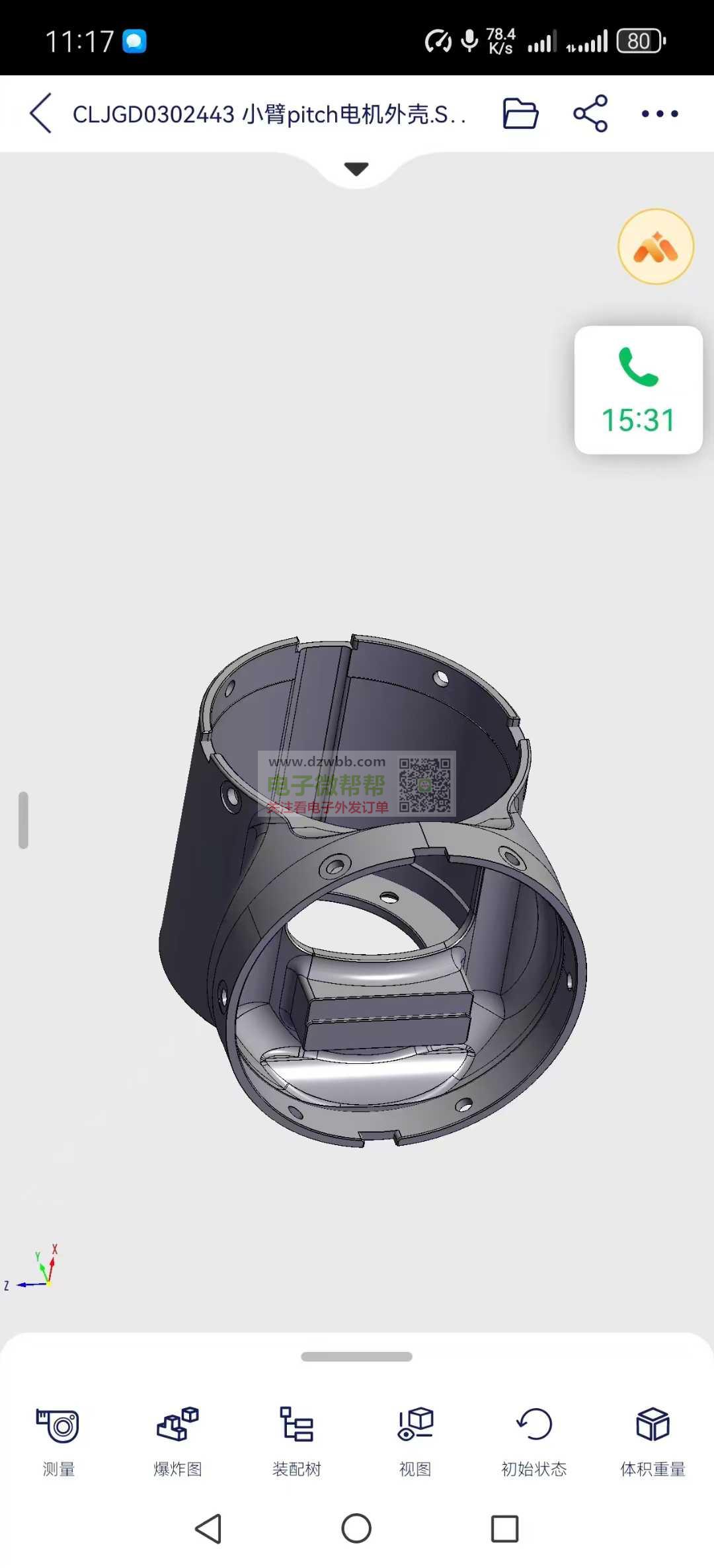Reset model to 初始状态
Viewport: 714px width, 1568px height.
[x=534, y=1442]
